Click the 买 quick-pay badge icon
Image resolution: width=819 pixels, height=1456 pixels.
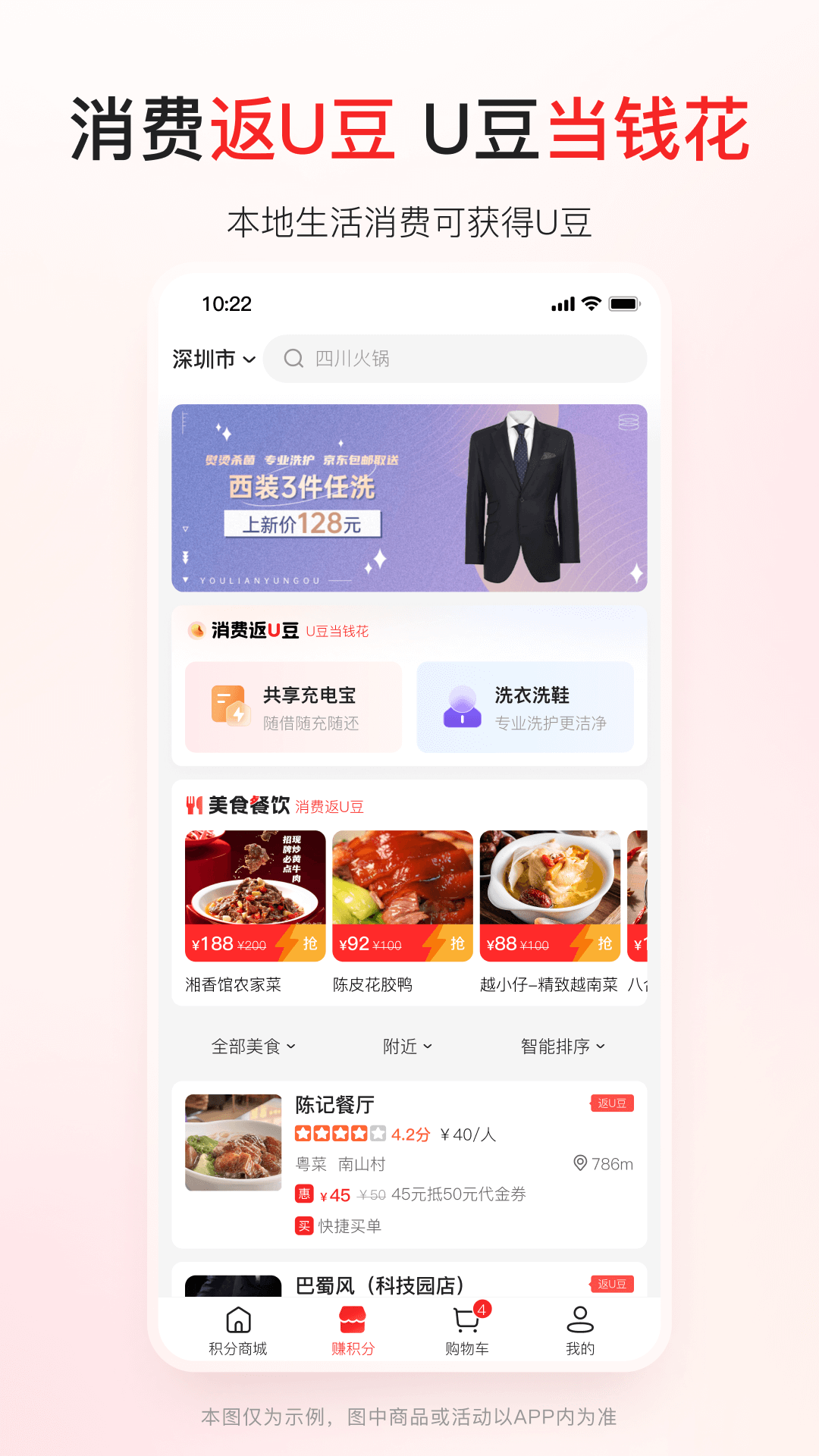(x=306, y=1224)
